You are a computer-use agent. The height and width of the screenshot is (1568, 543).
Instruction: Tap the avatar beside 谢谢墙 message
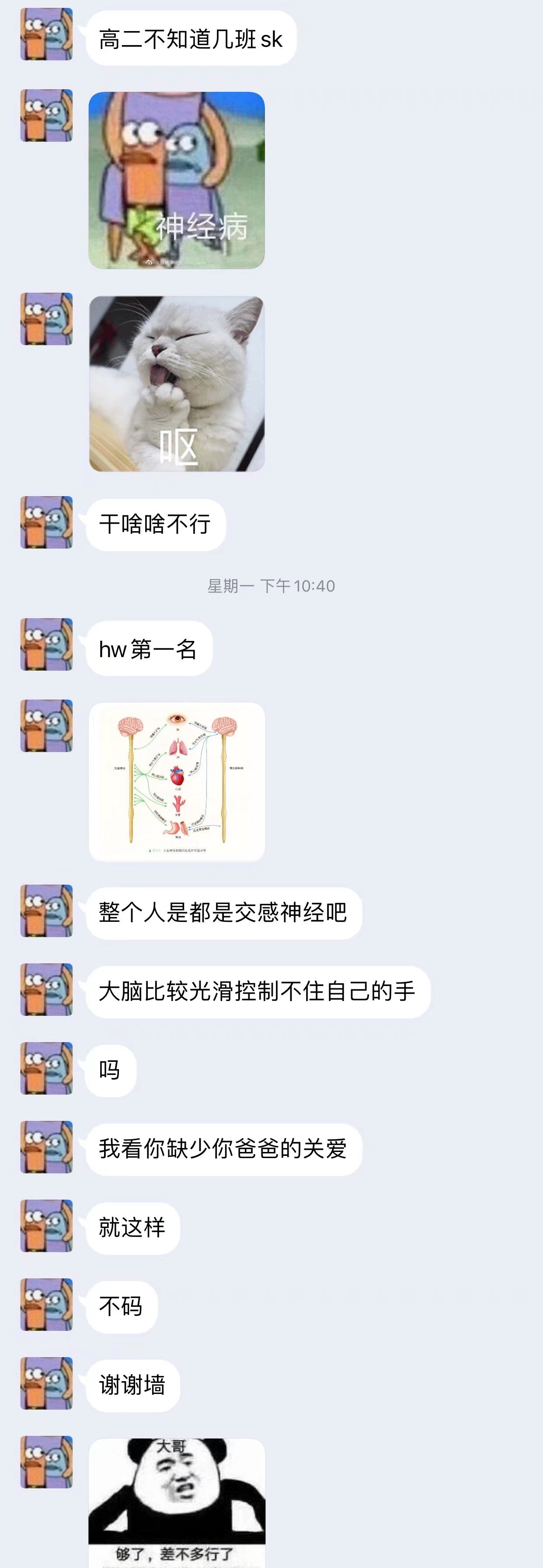click(x=46, y=1383)
